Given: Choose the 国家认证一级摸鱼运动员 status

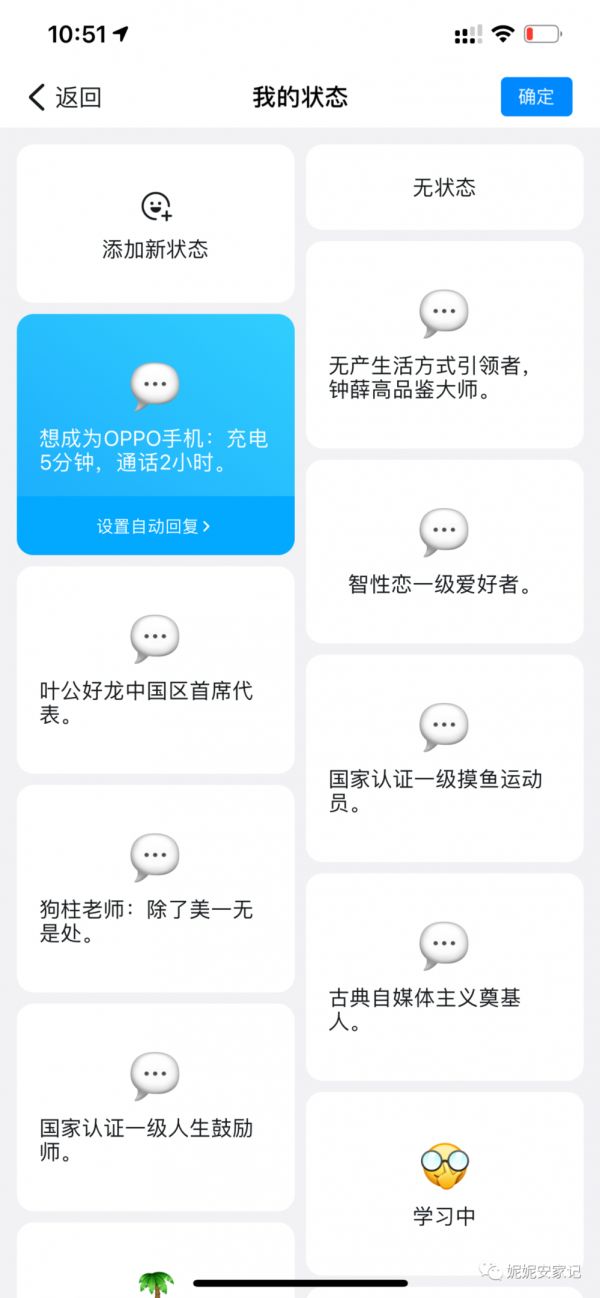Looking at the screenshot, I should [x=444, y=758].
